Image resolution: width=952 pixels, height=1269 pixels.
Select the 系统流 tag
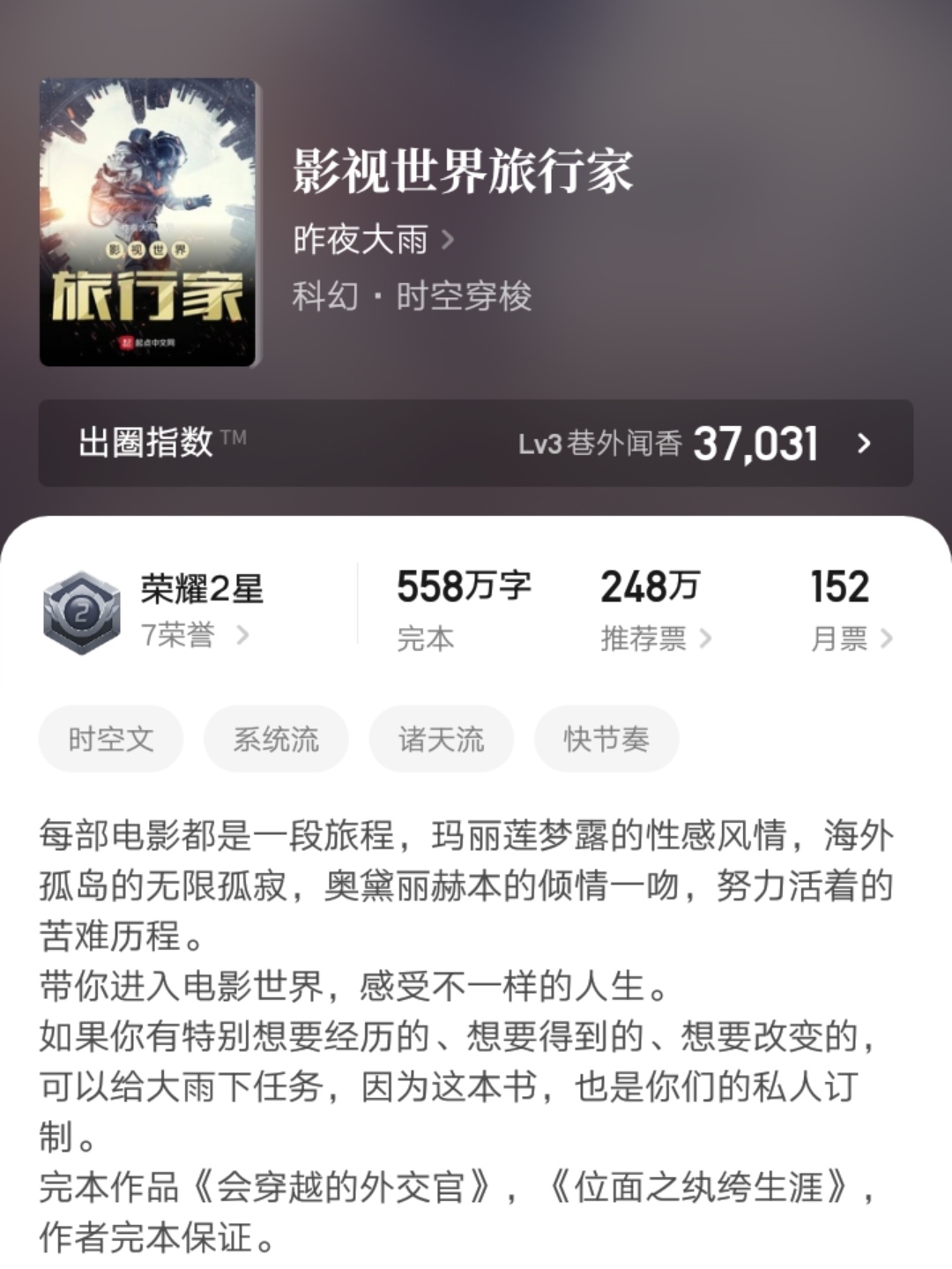tap(276, 739)
